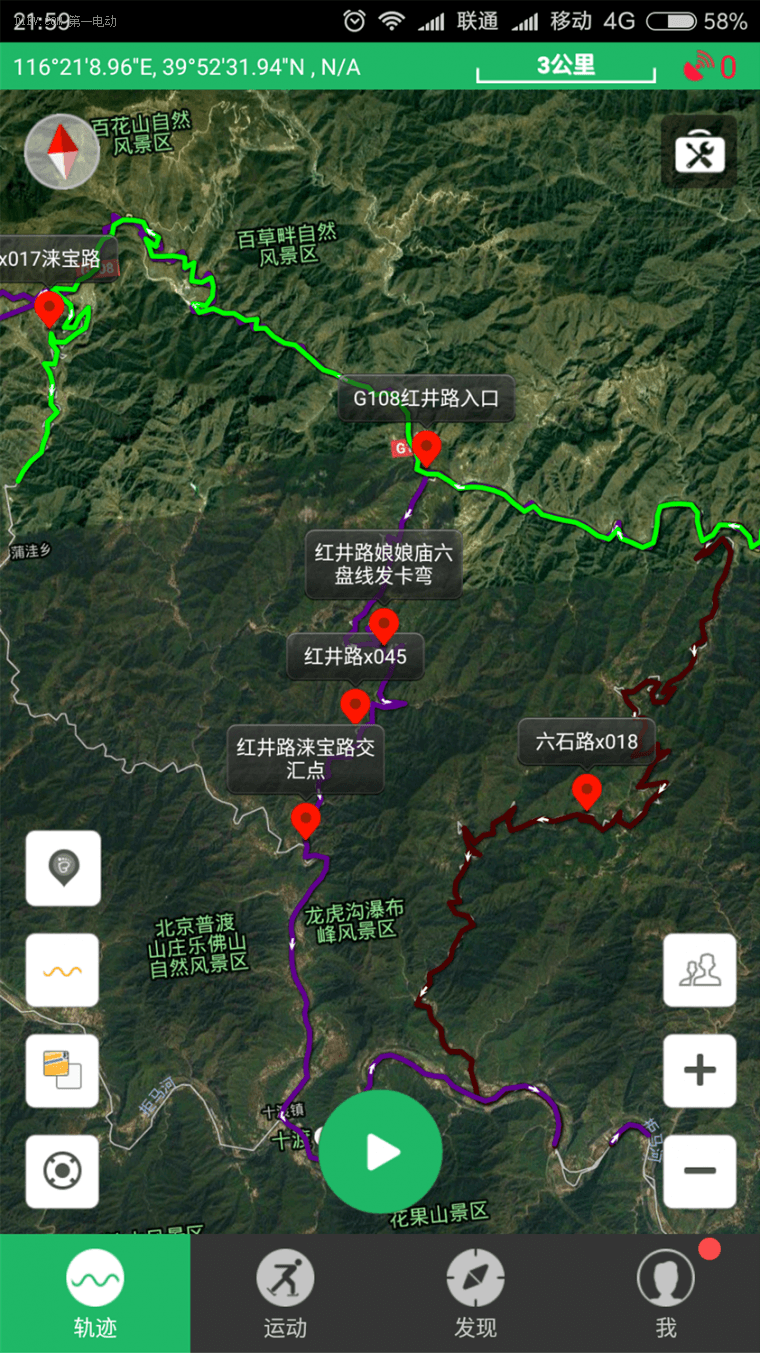Image resolution: width=760 pixels, height=1353 pixels.
Task: Tap the orange wavy track line button
Action: click(62, 970)
